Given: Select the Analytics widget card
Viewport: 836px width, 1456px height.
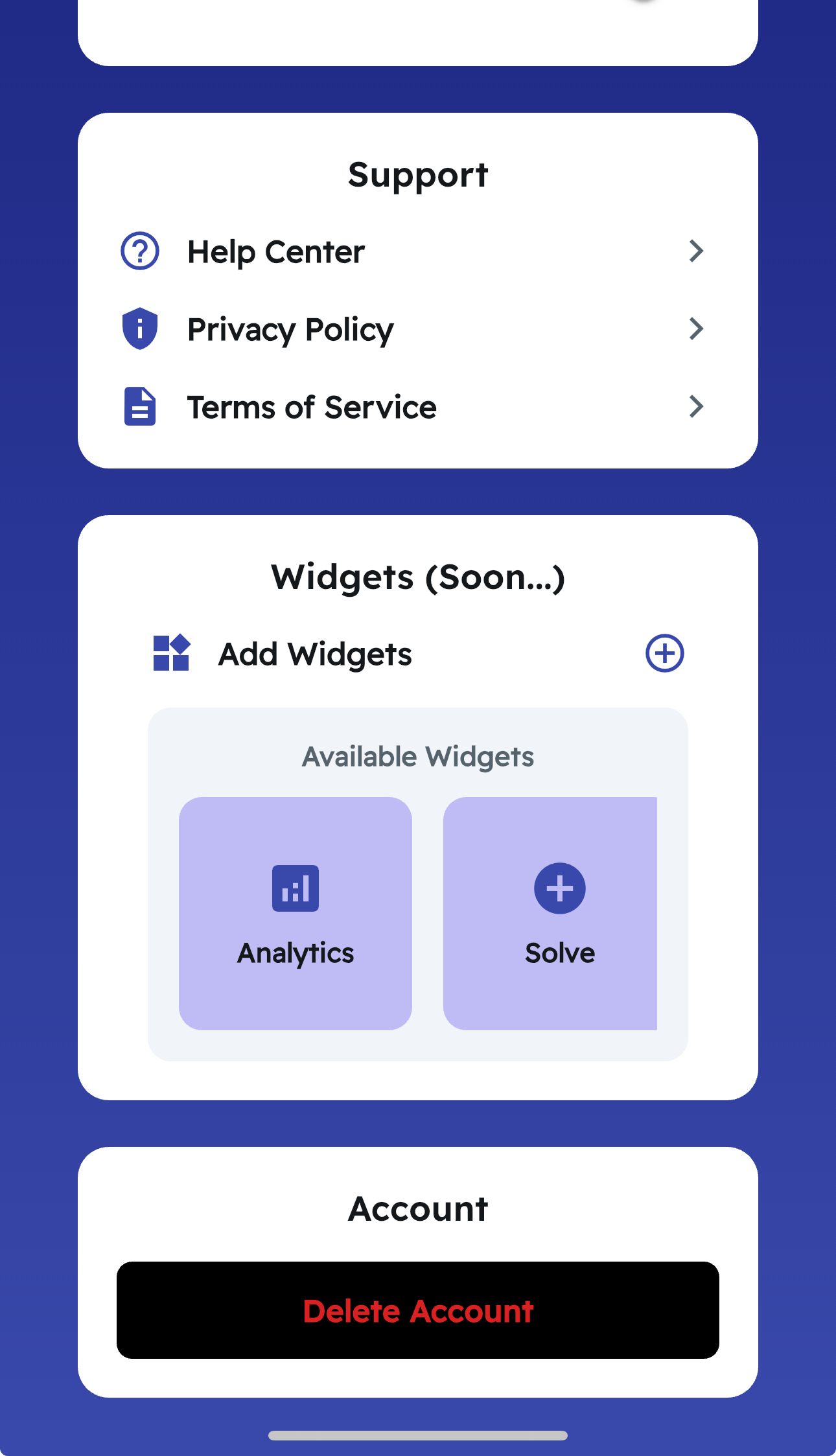Looking at the screenshot, I should [x=296, y=913].
